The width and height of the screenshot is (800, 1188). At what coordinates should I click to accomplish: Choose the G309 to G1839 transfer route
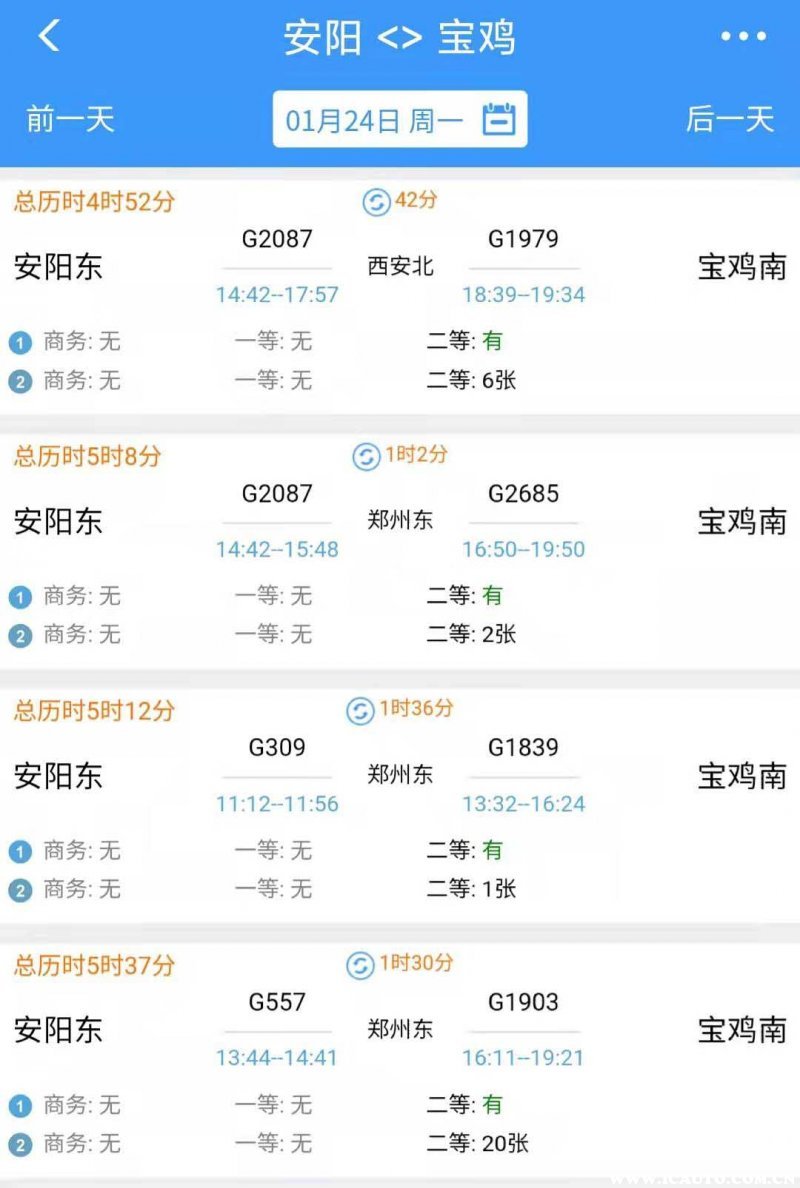click(x=400, y=800)
